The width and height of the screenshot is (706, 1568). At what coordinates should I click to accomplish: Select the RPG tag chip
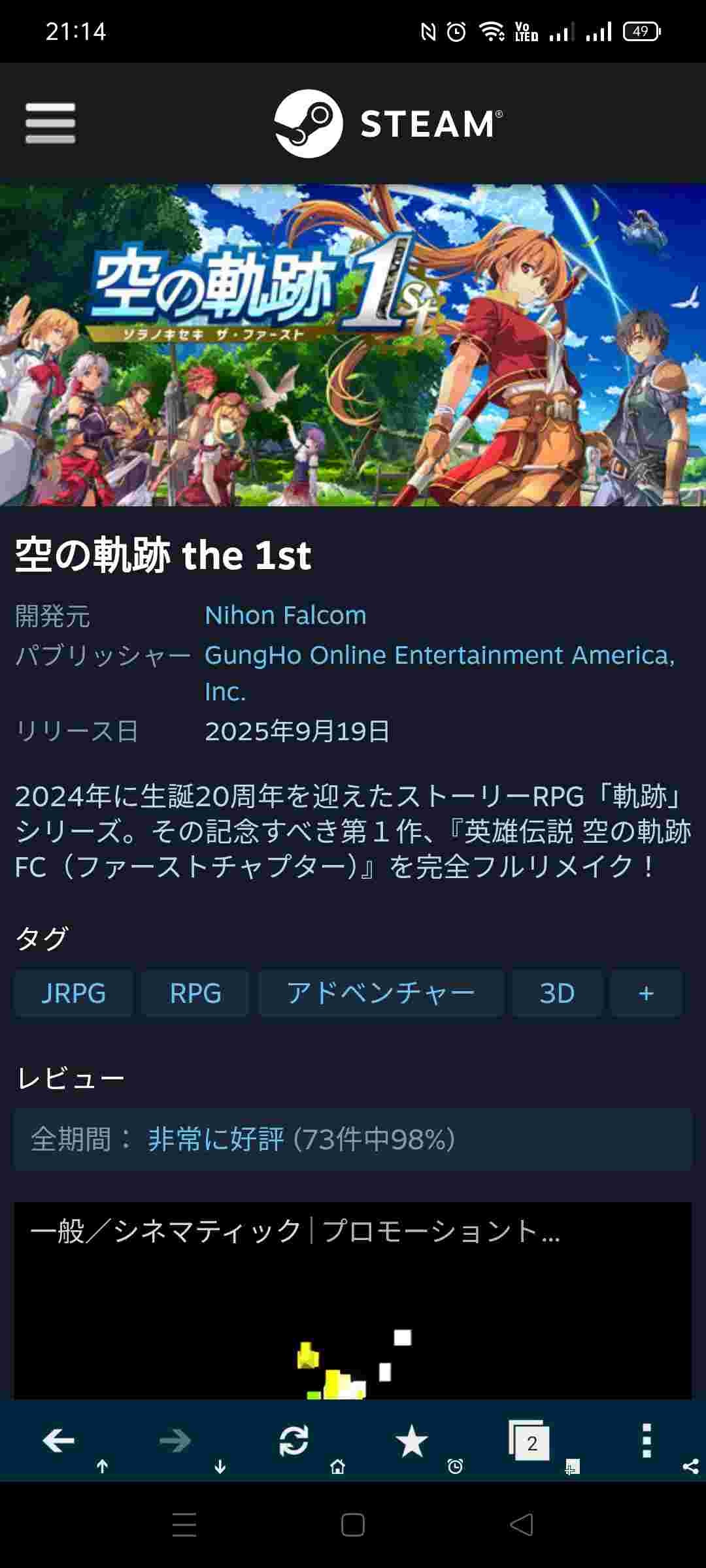click(195, 993)
